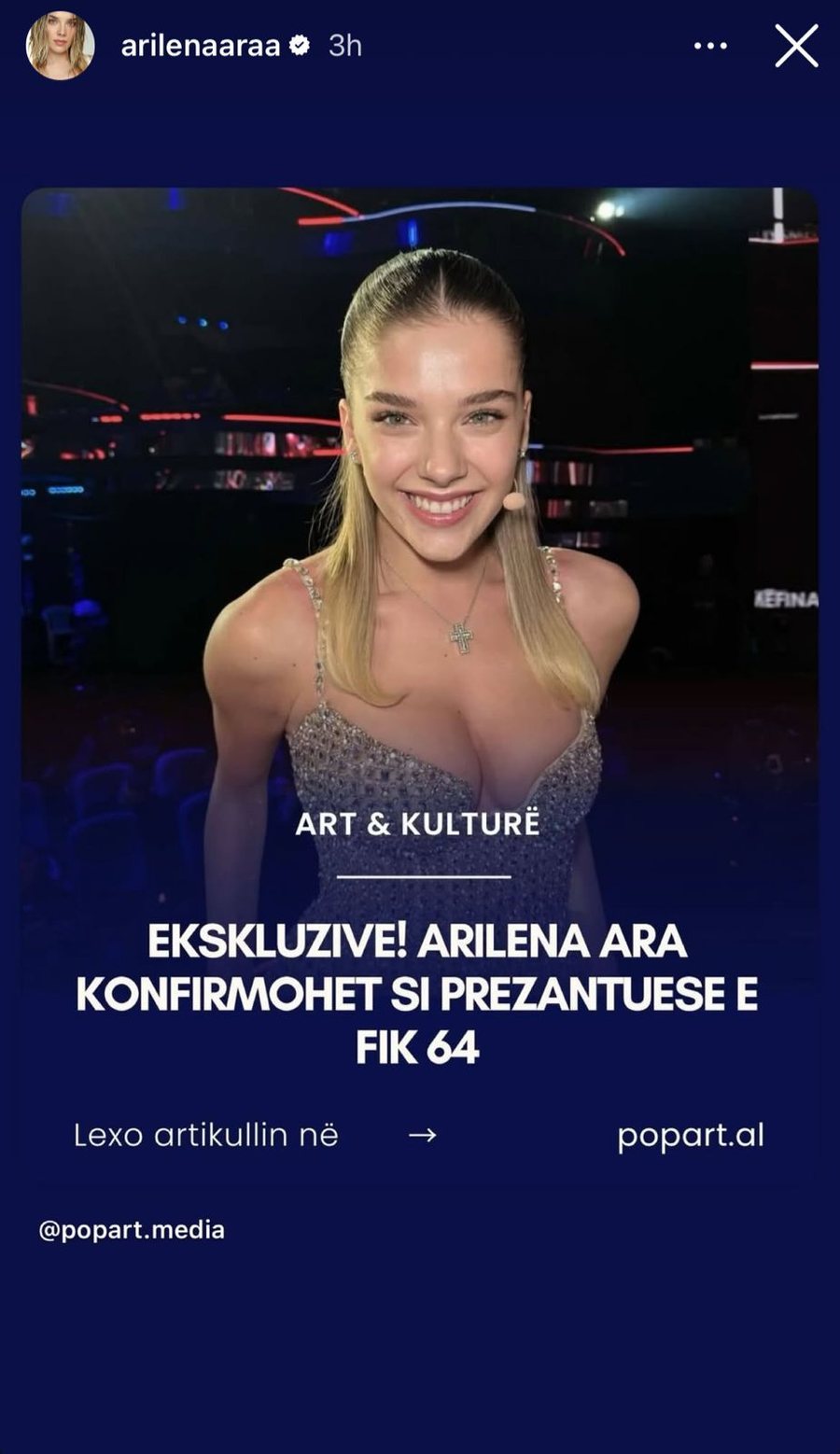Open the three-dot story options menu
Image resolution: width=840 pixels, height=1454 pixels.
(x=710, y=46)
